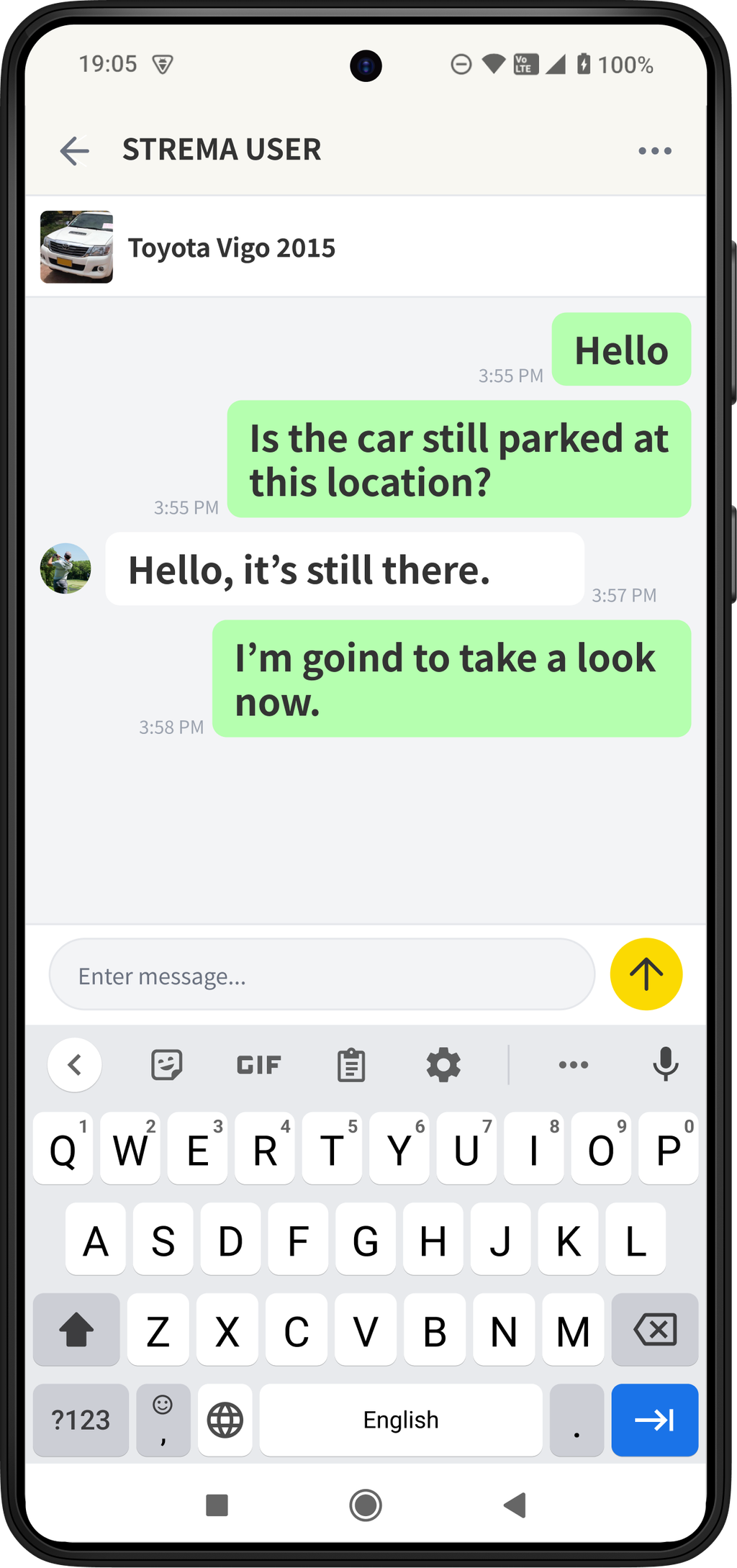Open the Toyota Vigo 2015 listing
The image size is (737, 1568).
click(x=232, y=248)
